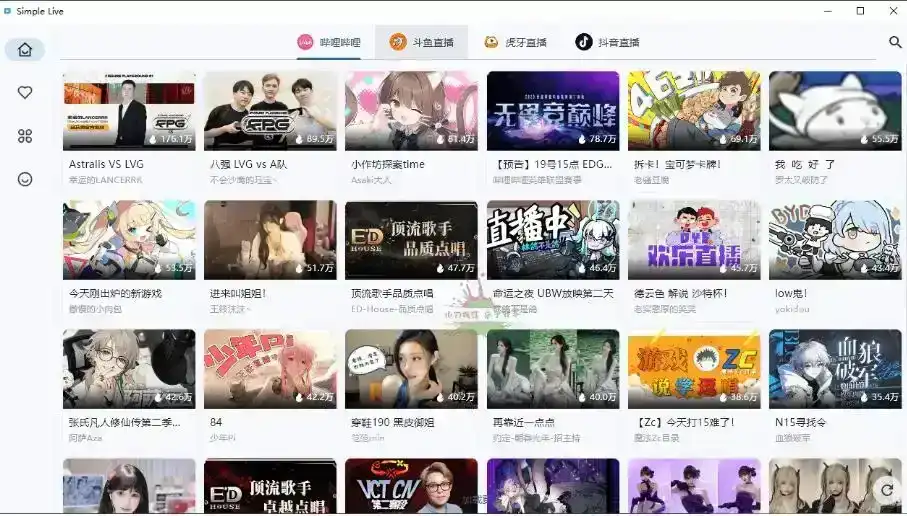Switch to the 虎牙直播 tab

click(x=515, y=42)
